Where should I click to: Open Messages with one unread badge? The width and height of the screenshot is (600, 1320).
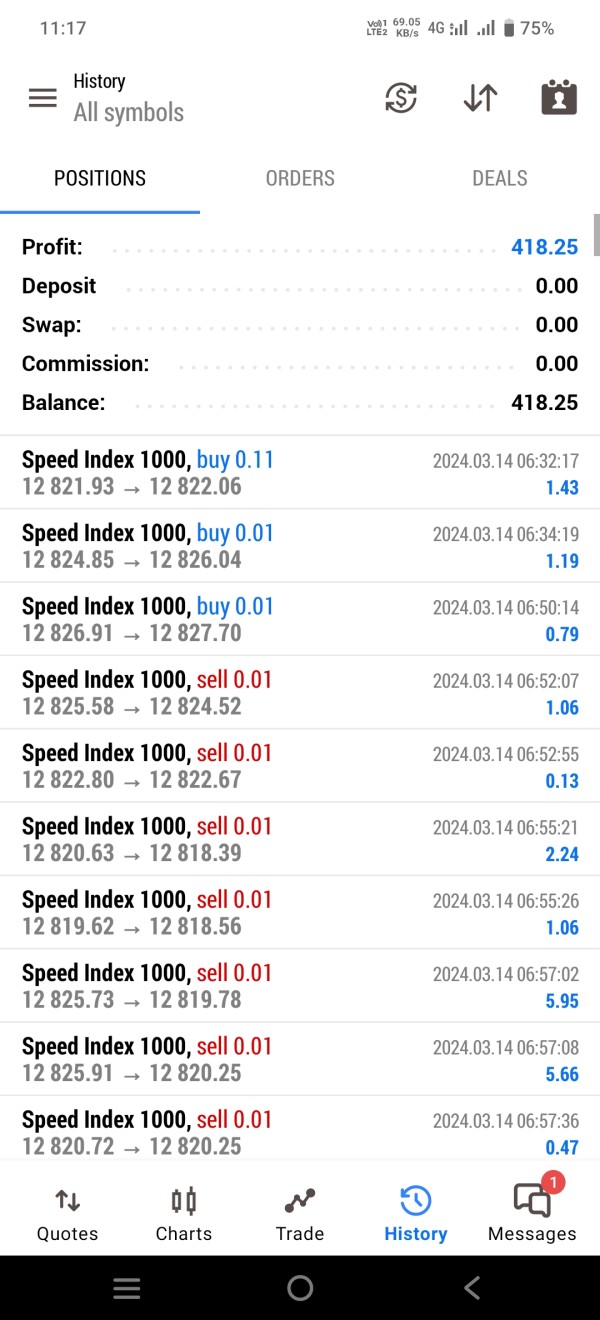(x=532, y=1211)
